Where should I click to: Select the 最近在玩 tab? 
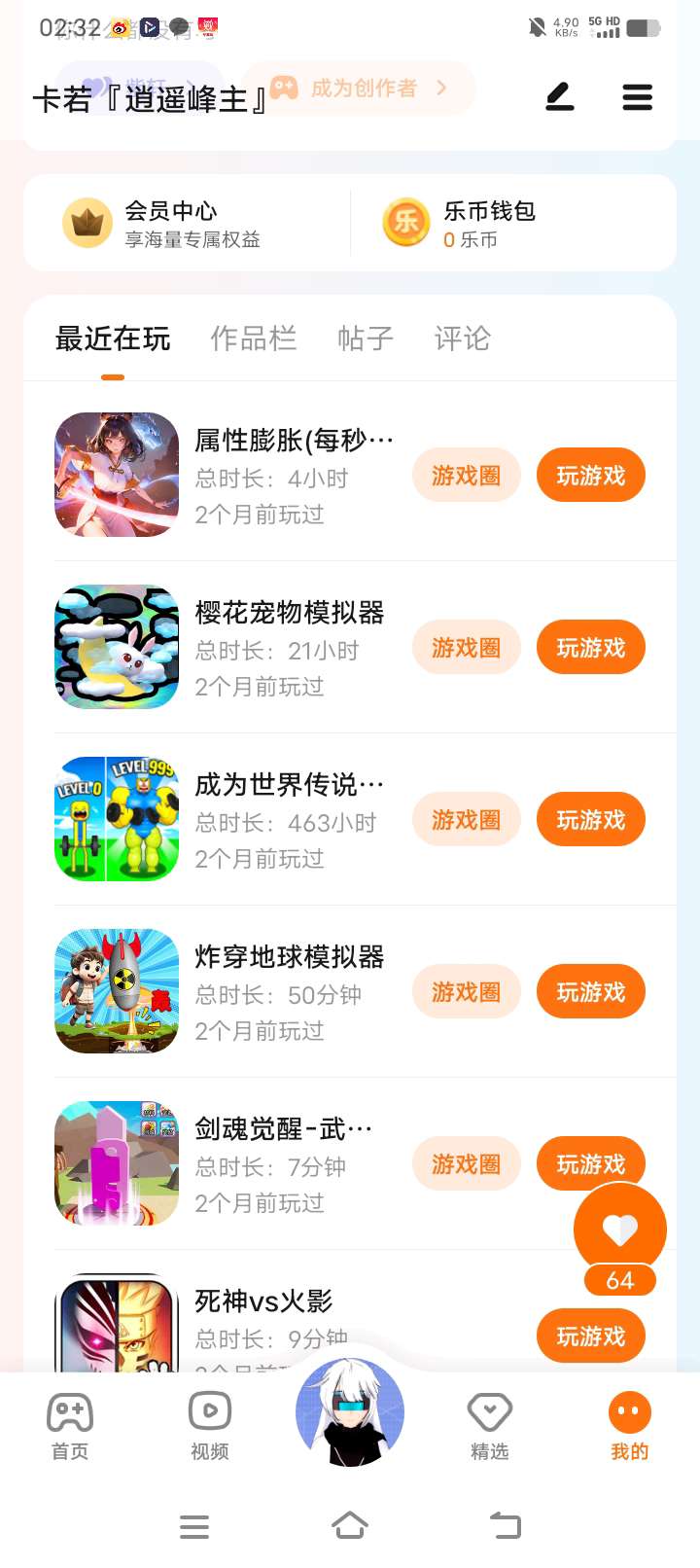113,339
